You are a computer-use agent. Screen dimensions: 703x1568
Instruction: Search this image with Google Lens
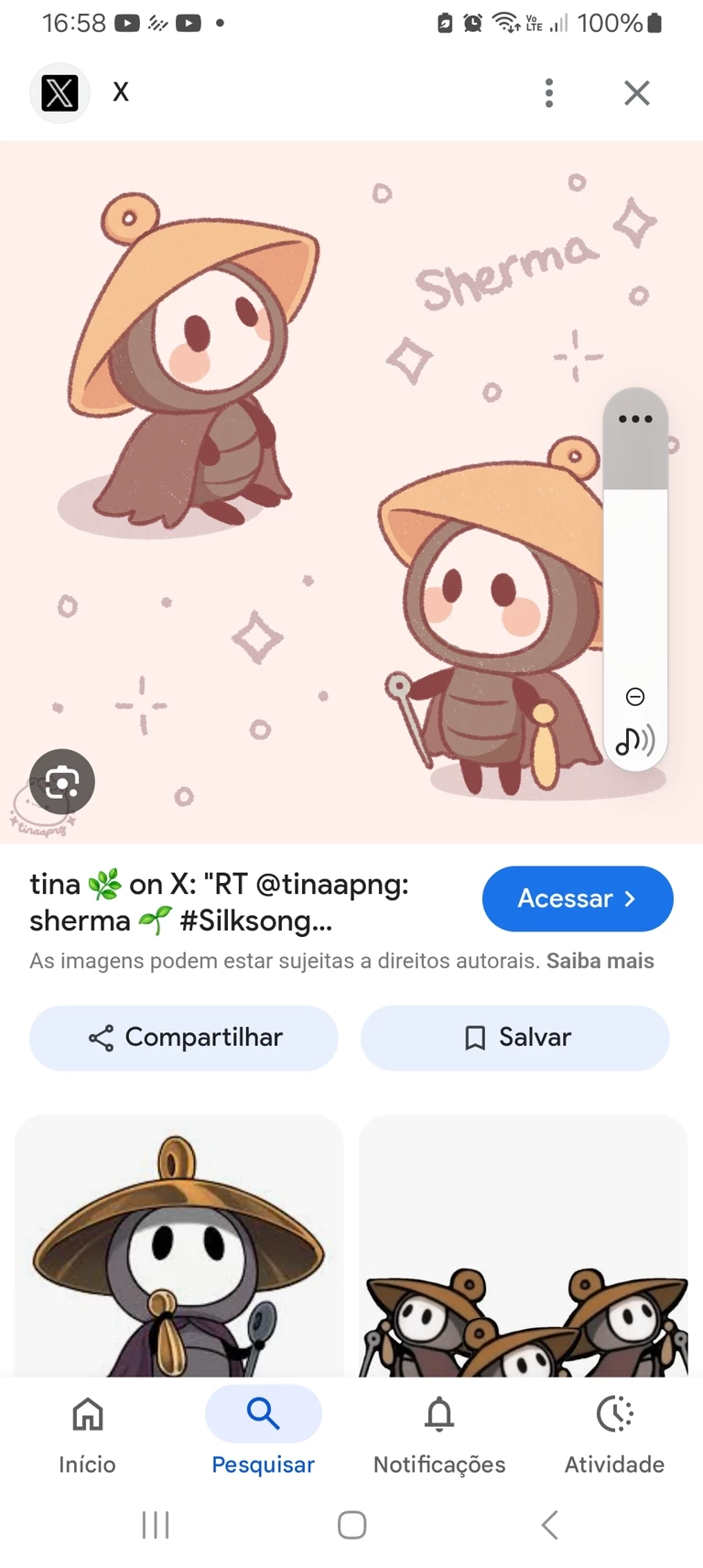(62, 781)
